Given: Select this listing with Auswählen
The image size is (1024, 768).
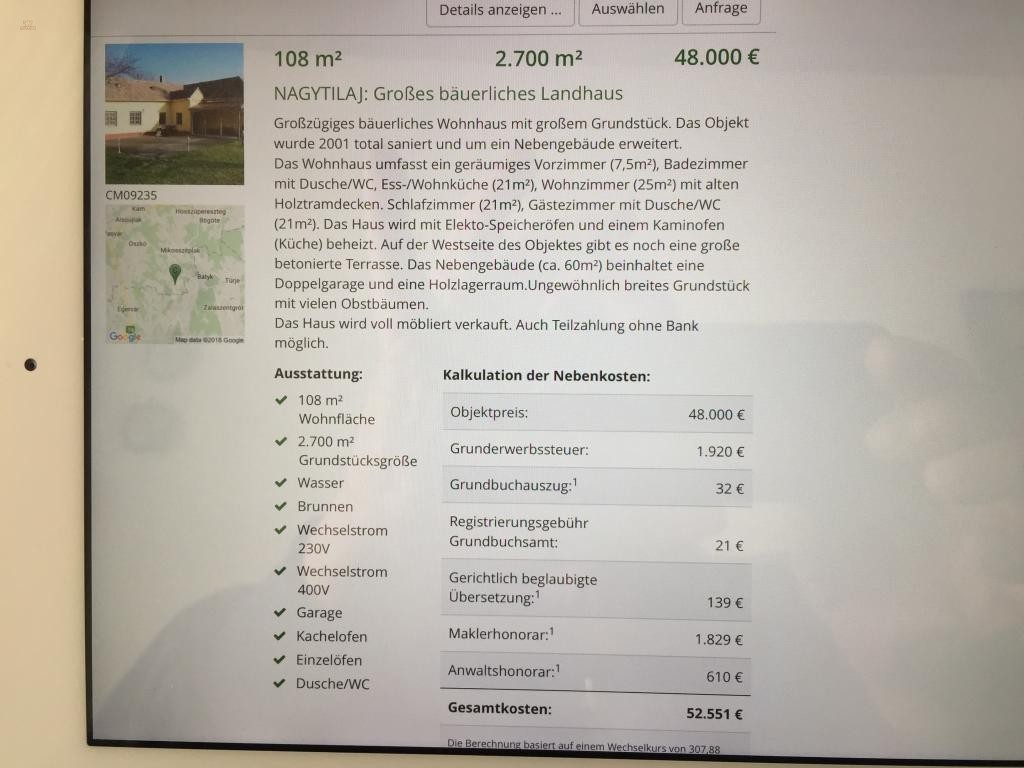Looking at the screenshot, I should 628,10.
